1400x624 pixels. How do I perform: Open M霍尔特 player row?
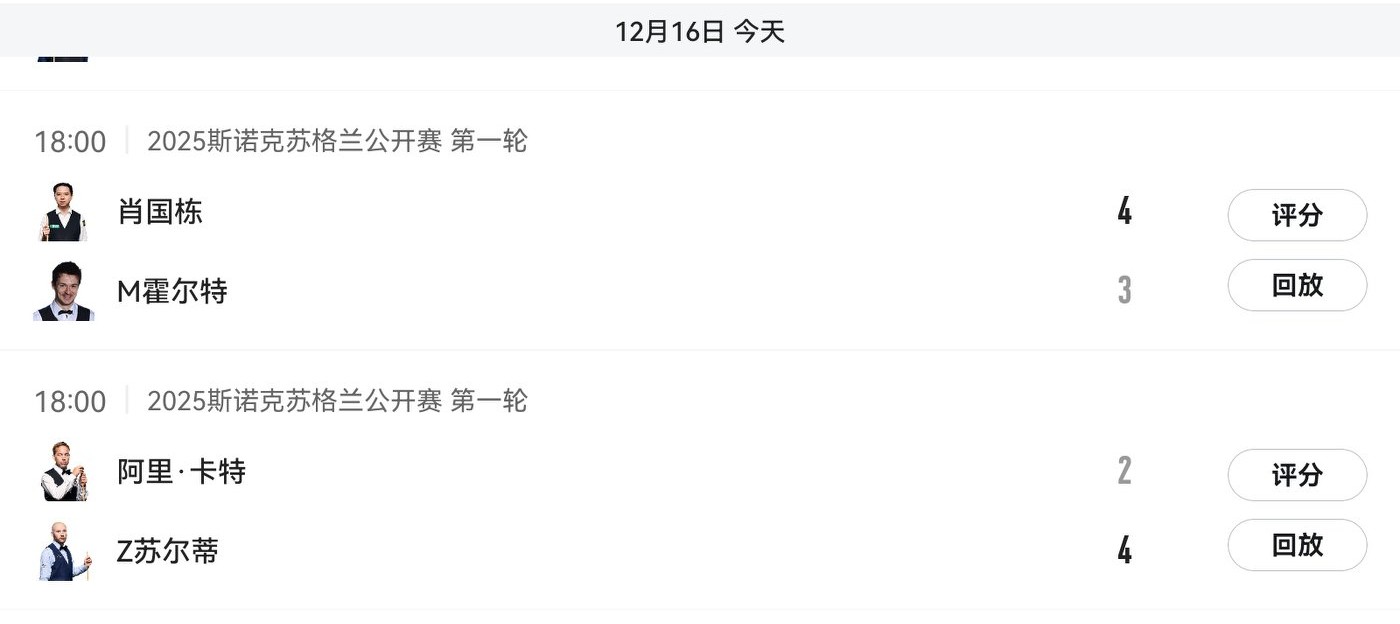tap(172, 292)
